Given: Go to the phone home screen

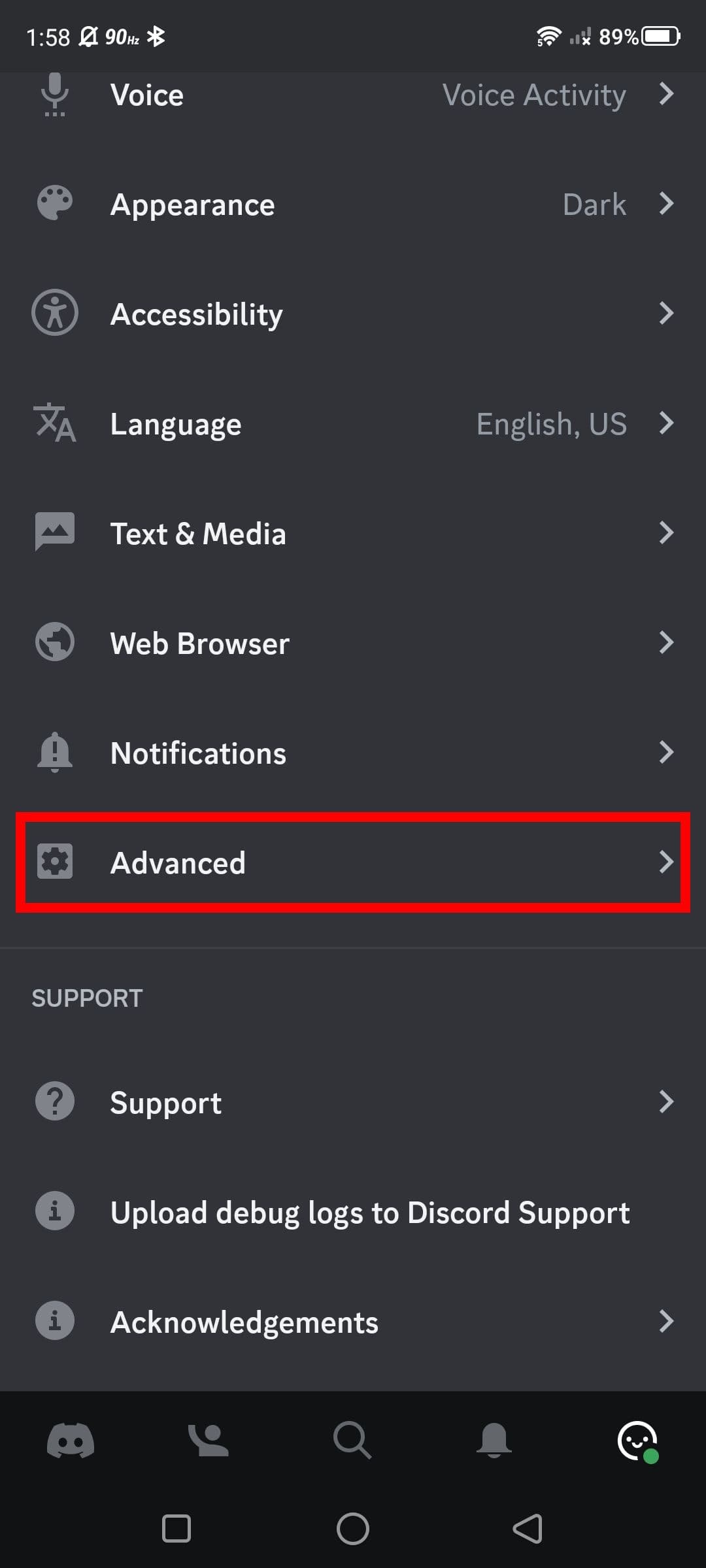Looking at the screenshot, I should click(x=353, y=1529).
